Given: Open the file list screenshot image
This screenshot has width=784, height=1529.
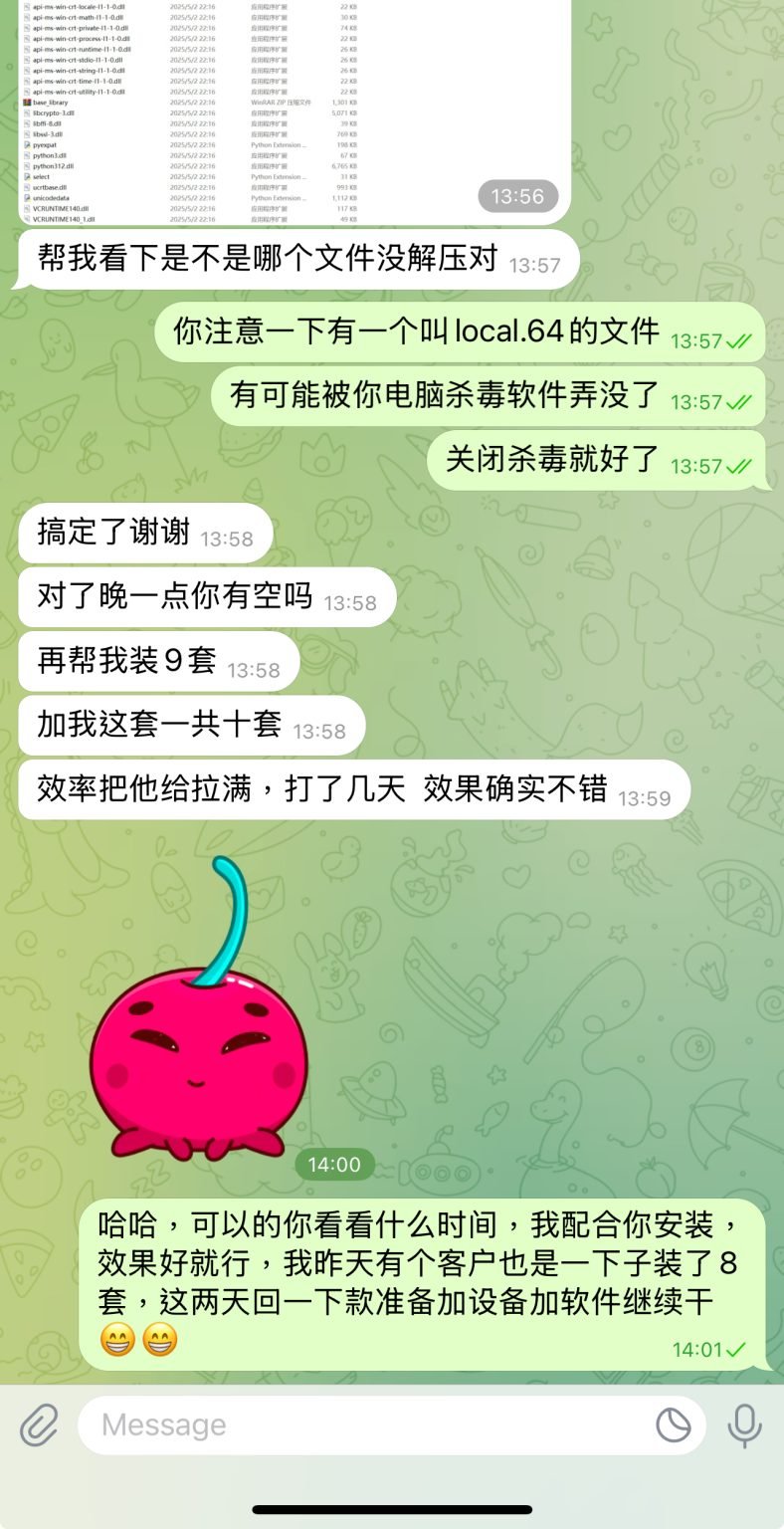Looking at the screenshot, I should (x=294, y=111).
